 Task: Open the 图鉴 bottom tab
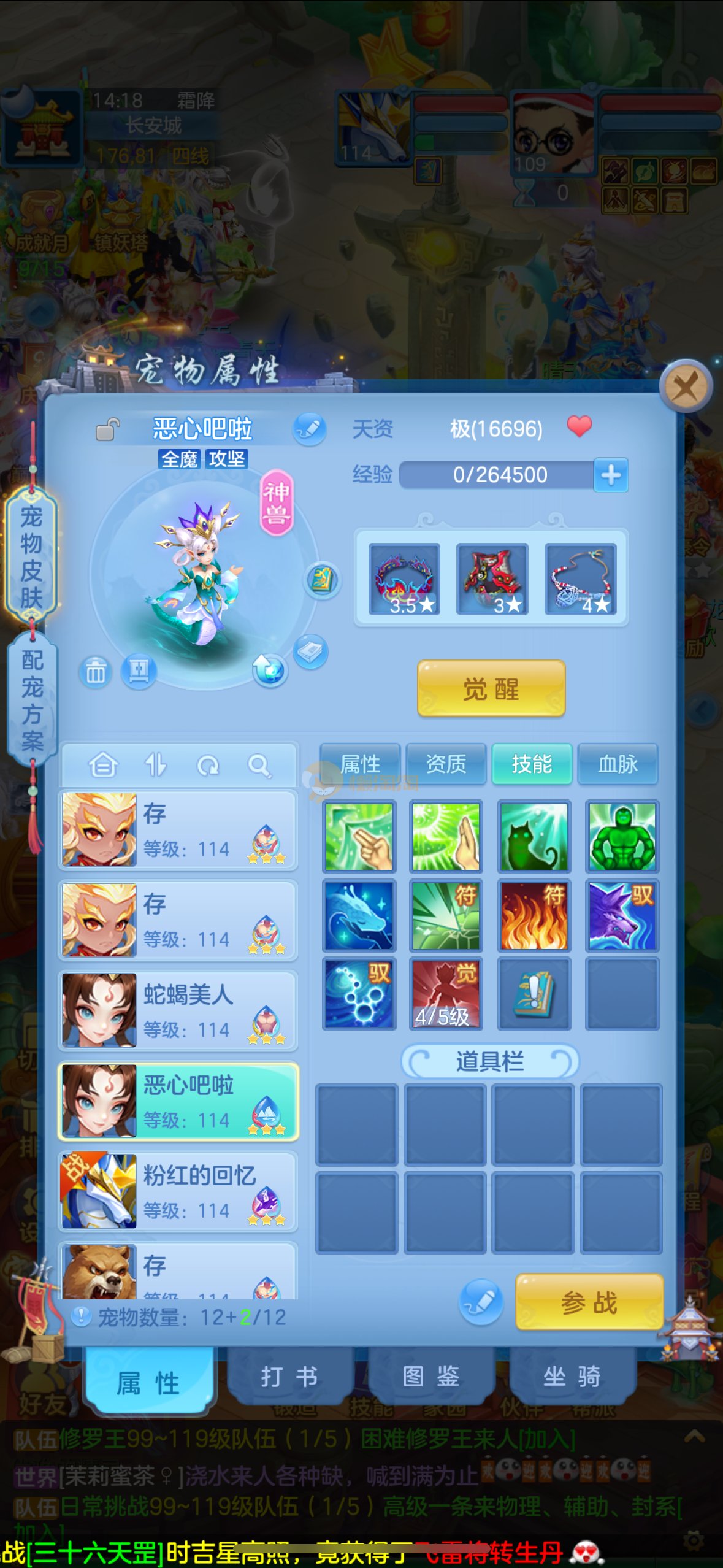click(430, 1377)
